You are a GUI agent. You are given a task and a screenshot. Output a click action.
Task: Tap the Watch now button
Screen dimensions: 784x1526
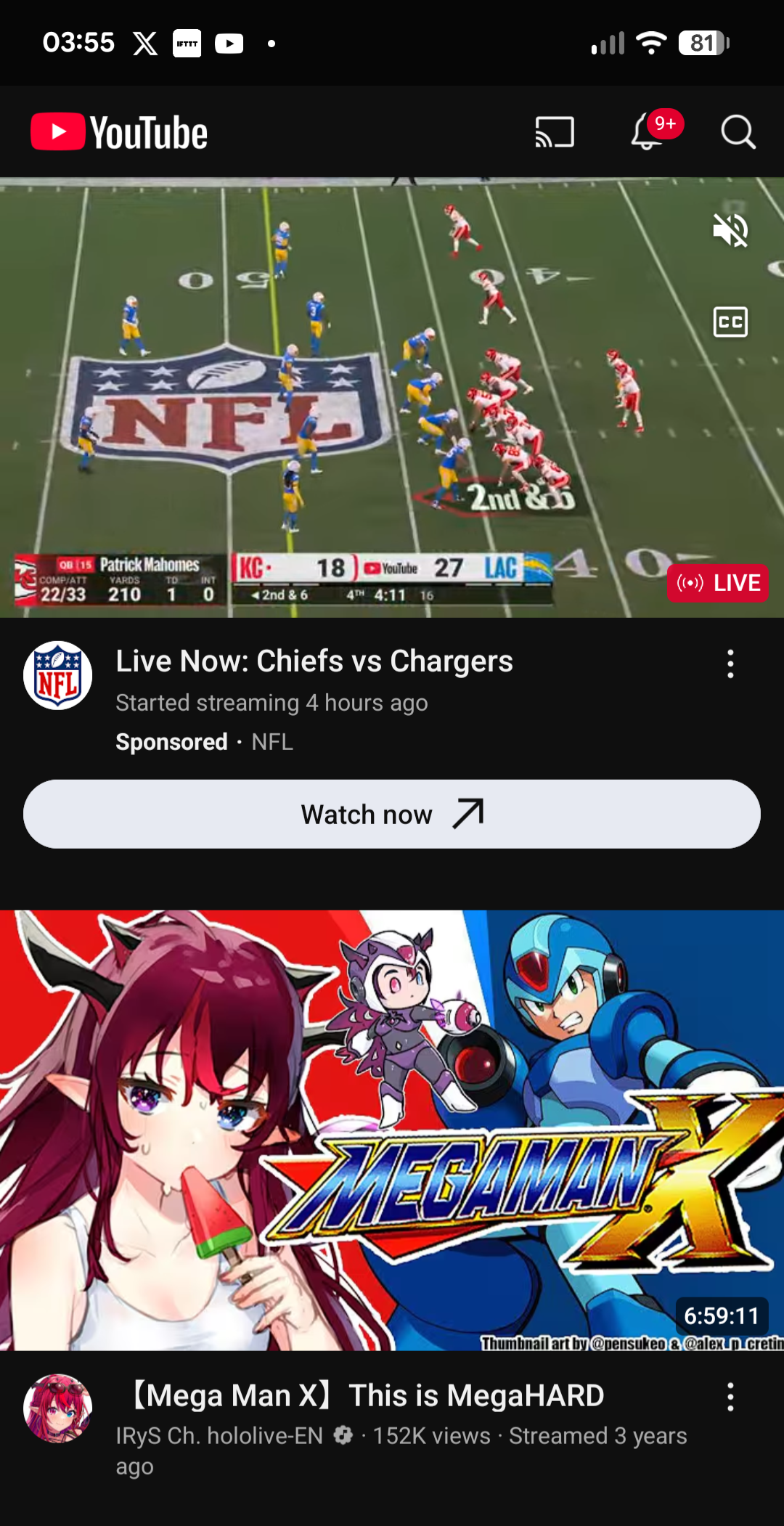(392, 814)
